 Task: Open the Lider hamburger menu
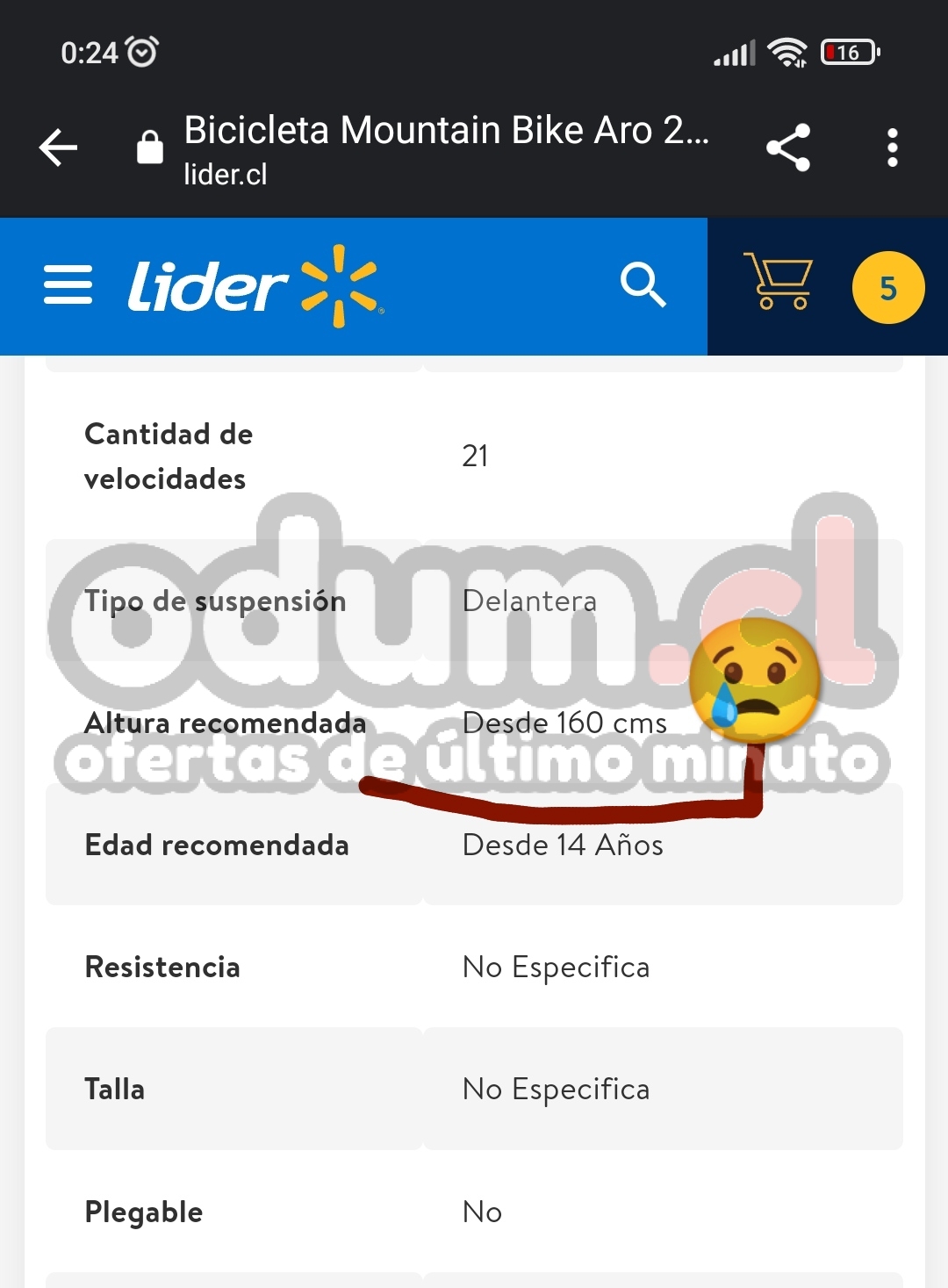click(x=68, y=285)
